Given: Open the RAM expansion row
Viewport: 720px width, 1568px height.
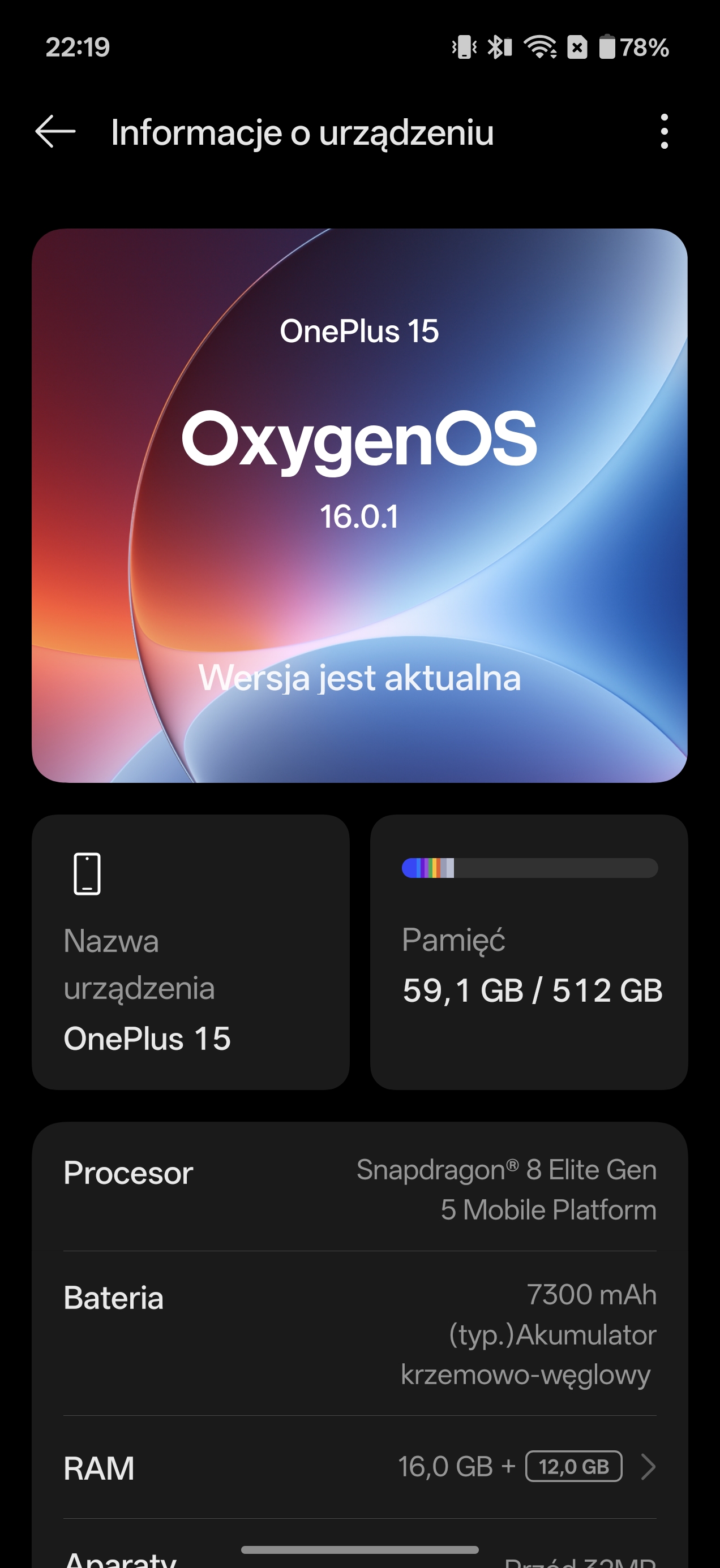Looking at the screenshot, I should coord(359,1467).
